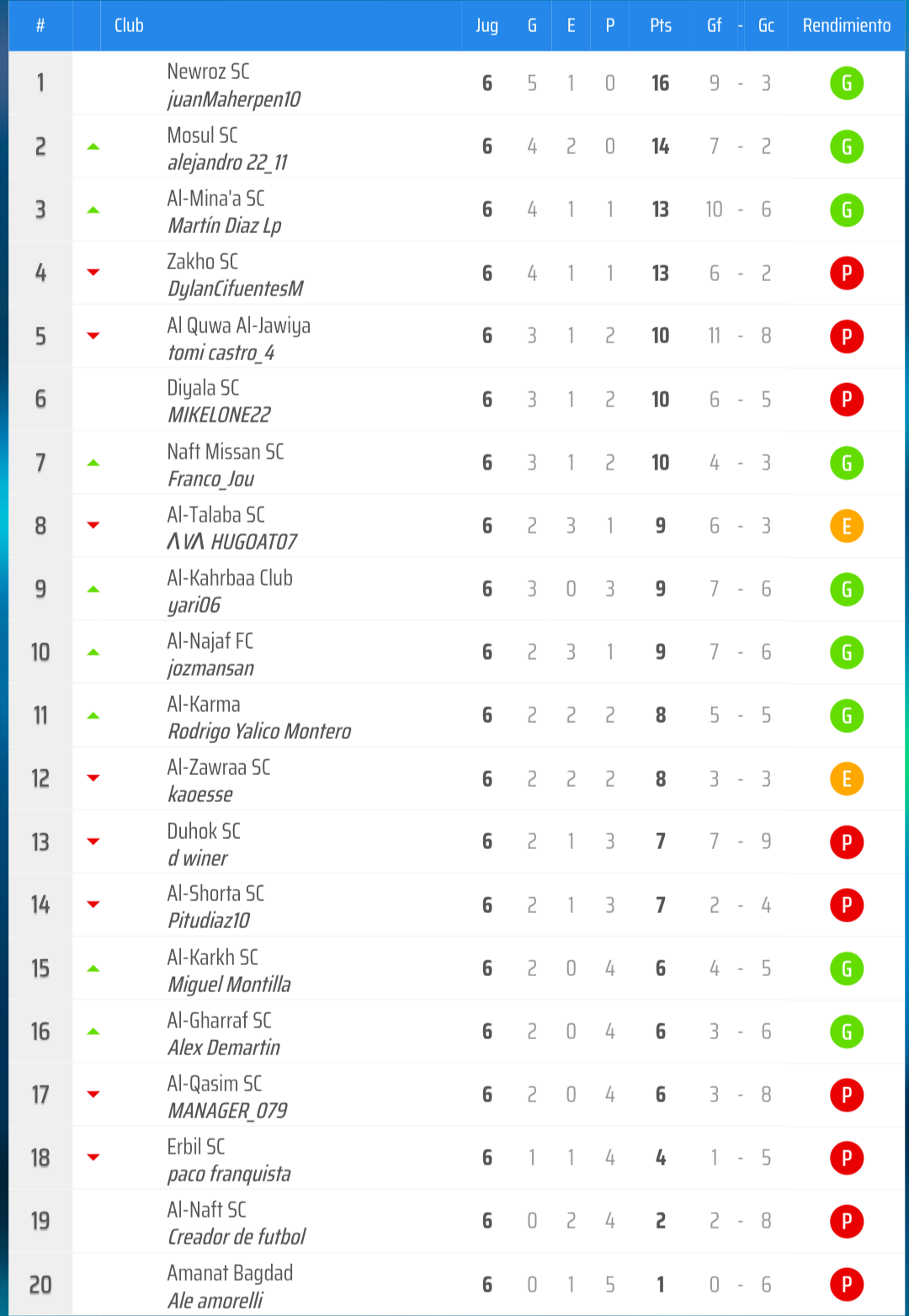
Task: View Al-Gharraf SC in the standings
Action: click(219, 1021)
